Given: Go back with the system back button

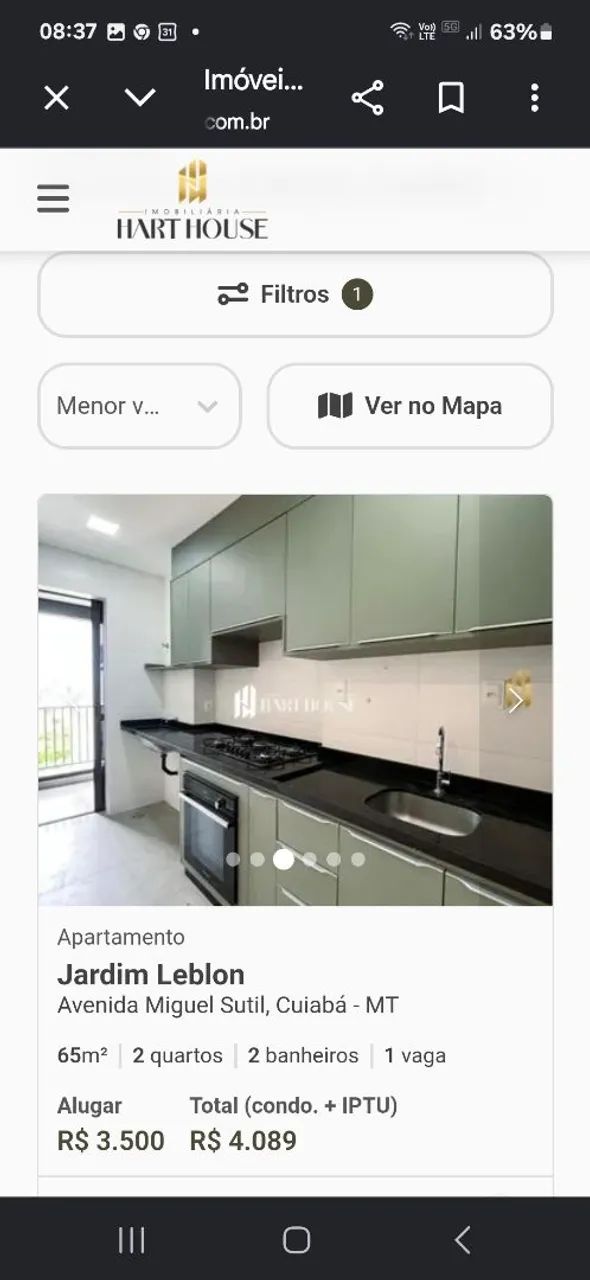Looking at the screenshot, I should (x=462, y=1240).
